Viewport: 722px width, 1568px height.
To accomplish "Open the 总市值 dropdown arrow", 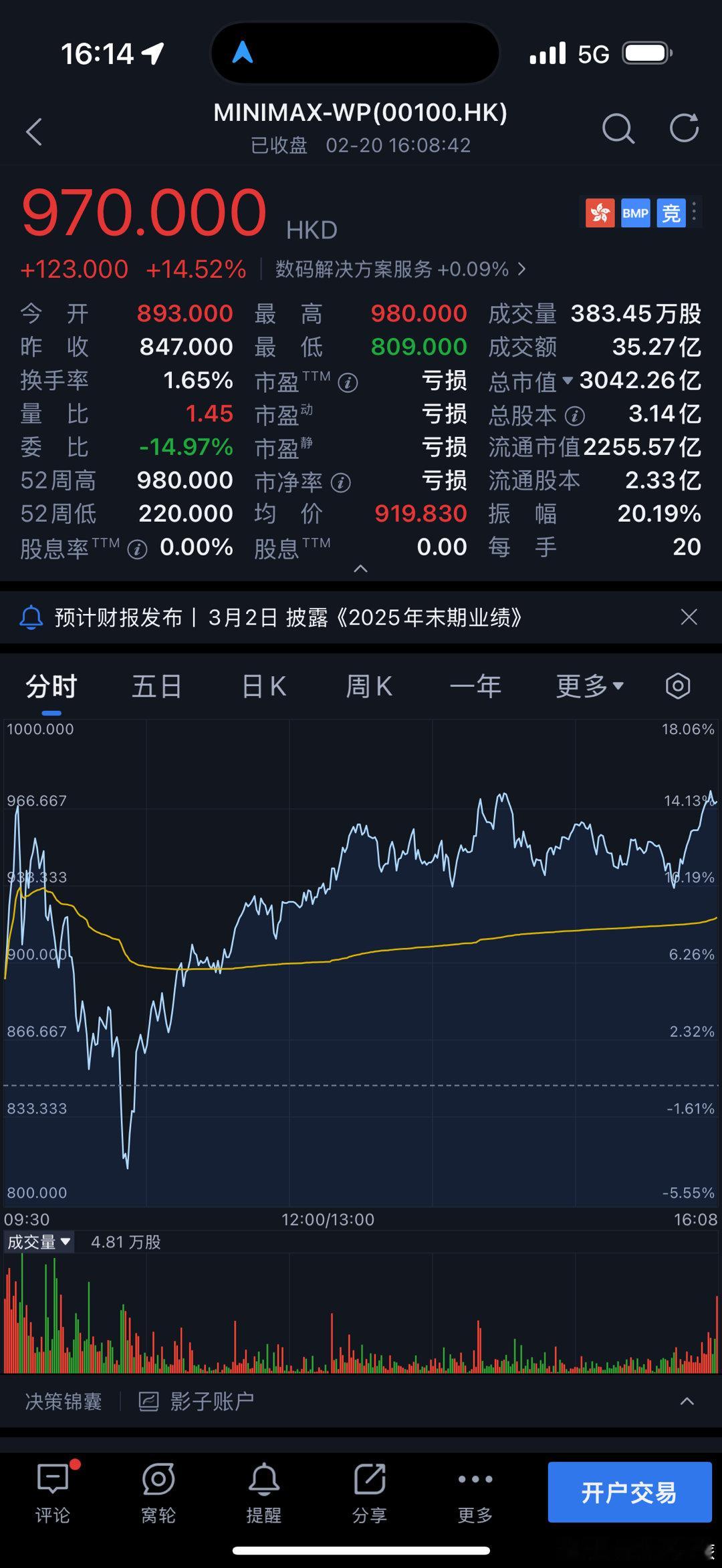I will click(568, 381).
